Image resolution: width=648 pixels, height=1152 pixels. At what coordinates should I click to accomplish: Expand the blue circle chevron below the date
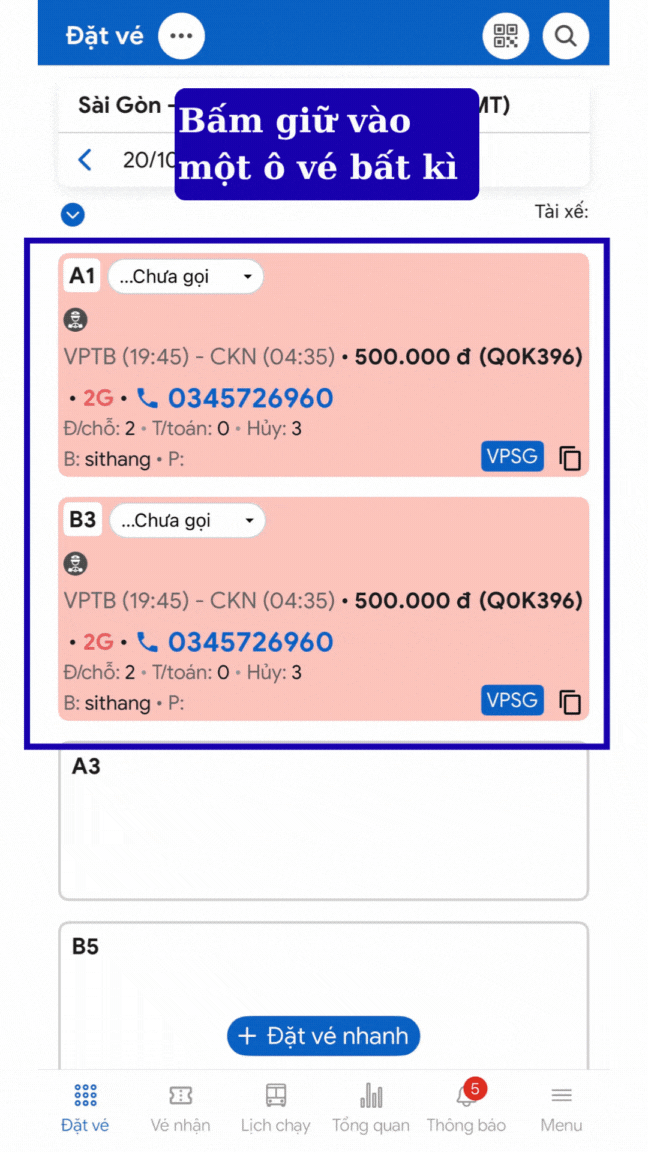coord(73,214)
